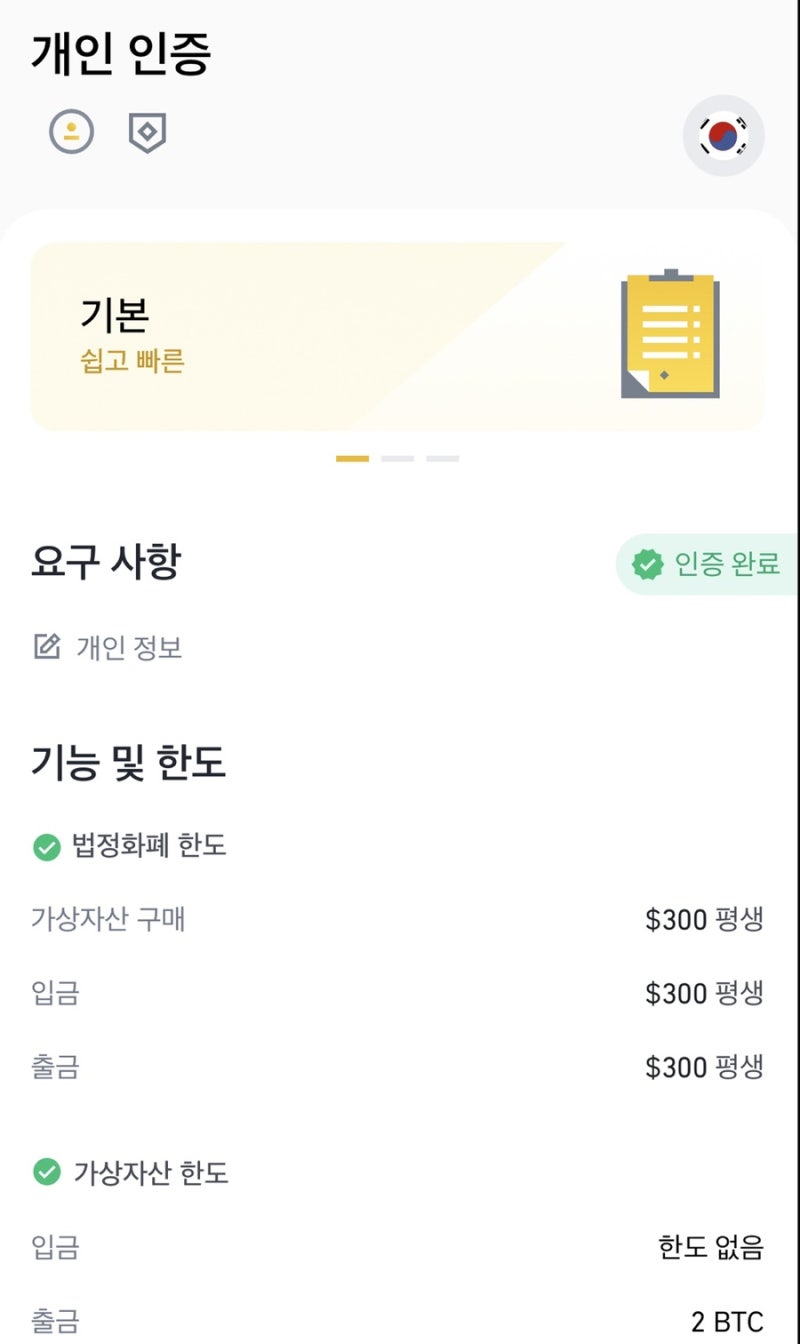This screenshot has height=1344, width=800.
Task: Click the edit icon beside 개인 정보
Action: (x=44, y=647)
